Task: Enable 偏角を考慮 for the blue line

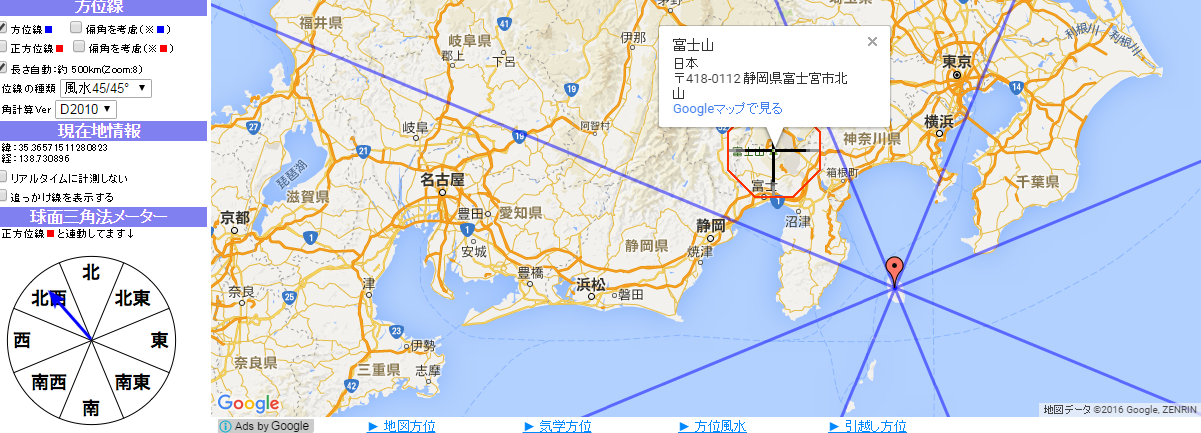Action: [x=76, y=28]
